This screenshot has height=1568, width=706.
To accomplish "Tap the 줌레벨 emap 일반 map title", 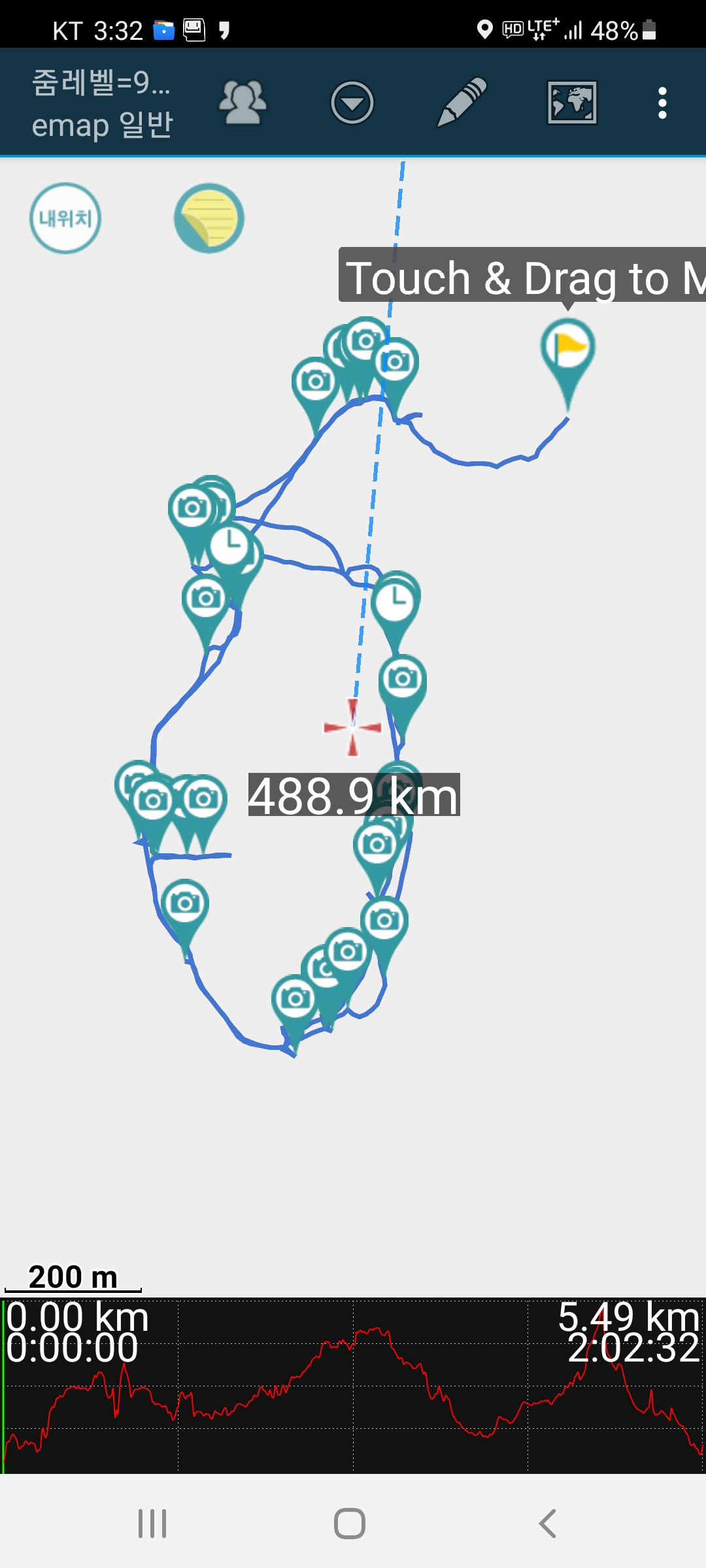I will pos(103,103).
